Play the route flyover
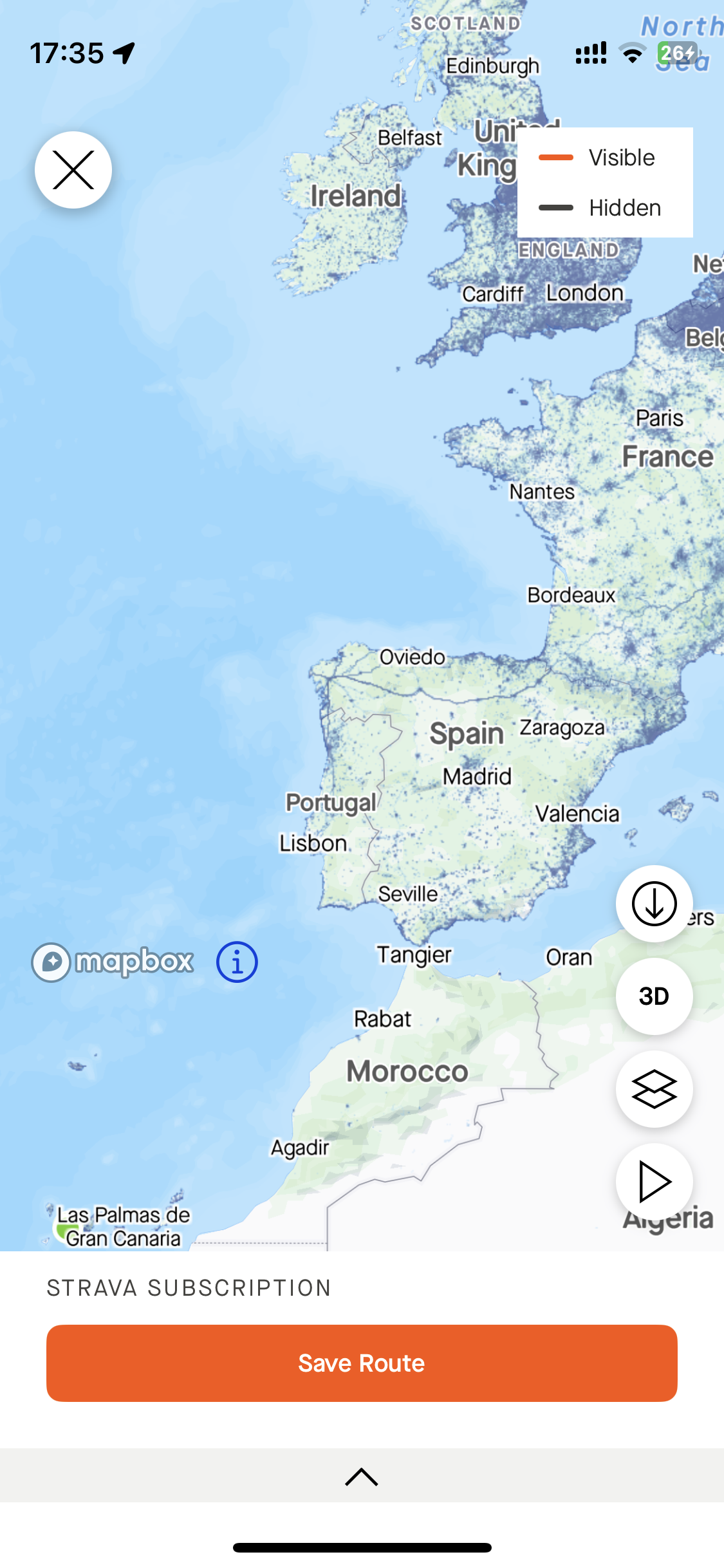The height and width of the screenshot is (1568, 724). [x=654, y=1182]
